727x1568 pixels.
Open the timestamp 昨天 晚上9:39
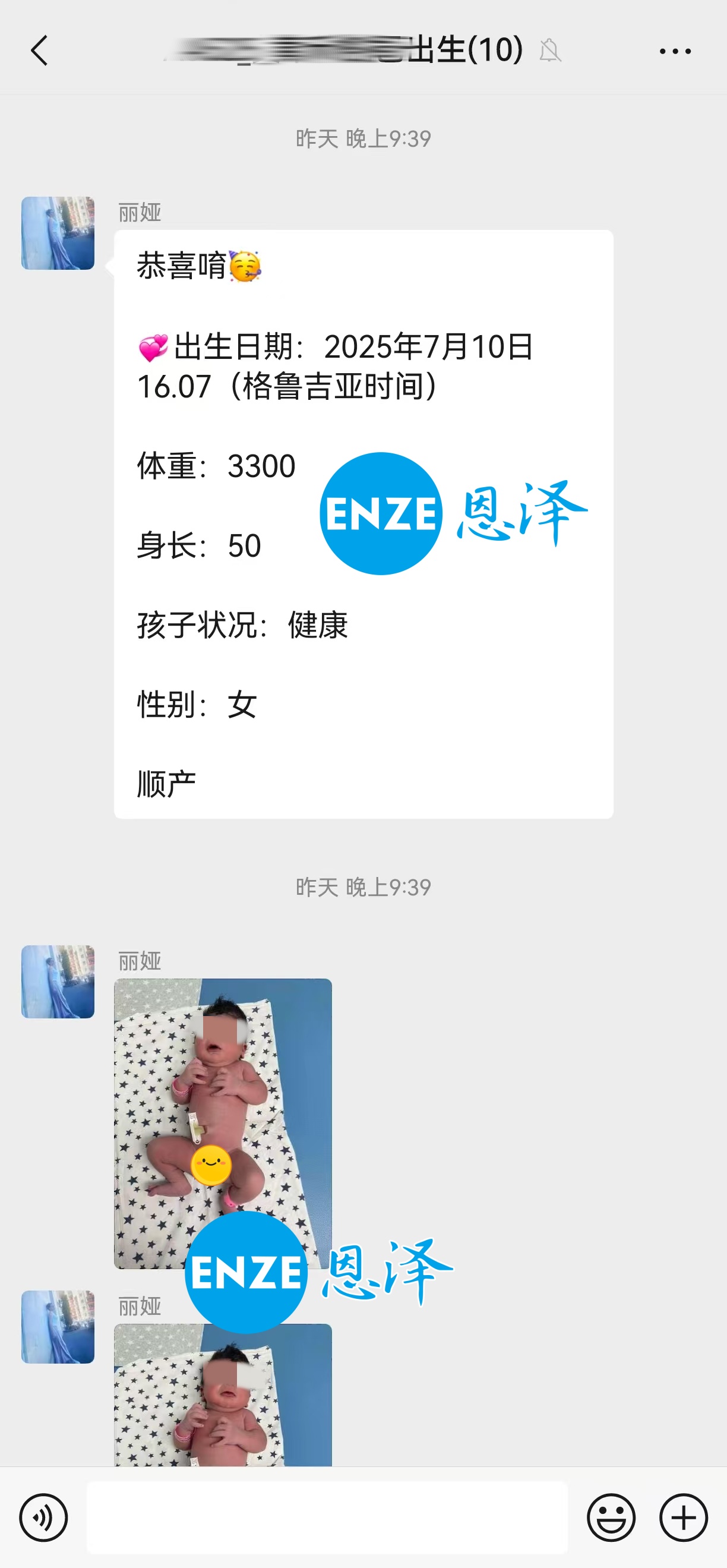click(x=363, y=139)
